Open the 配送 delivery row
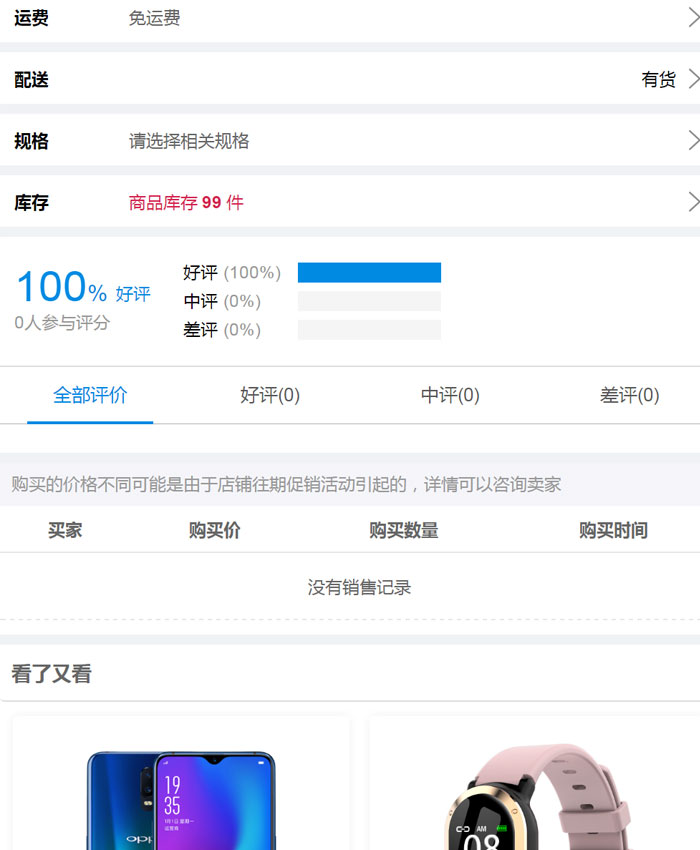The image size is (700, 850). point(350,80)
